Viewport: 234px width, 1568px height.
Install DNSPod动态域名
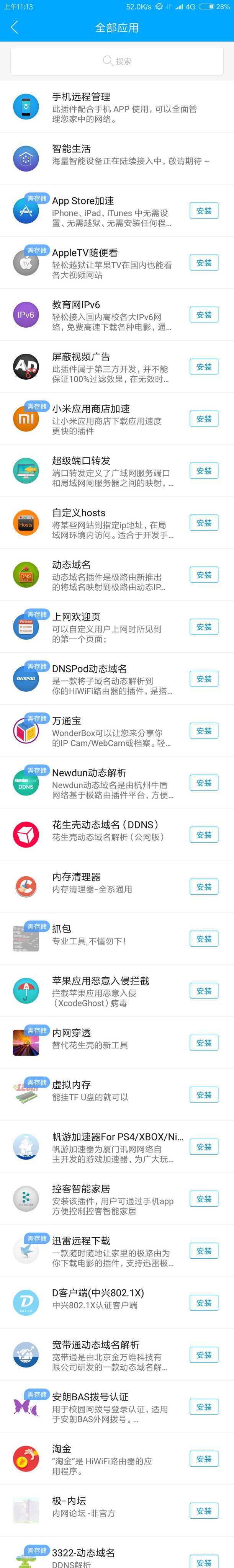[203, 679]
